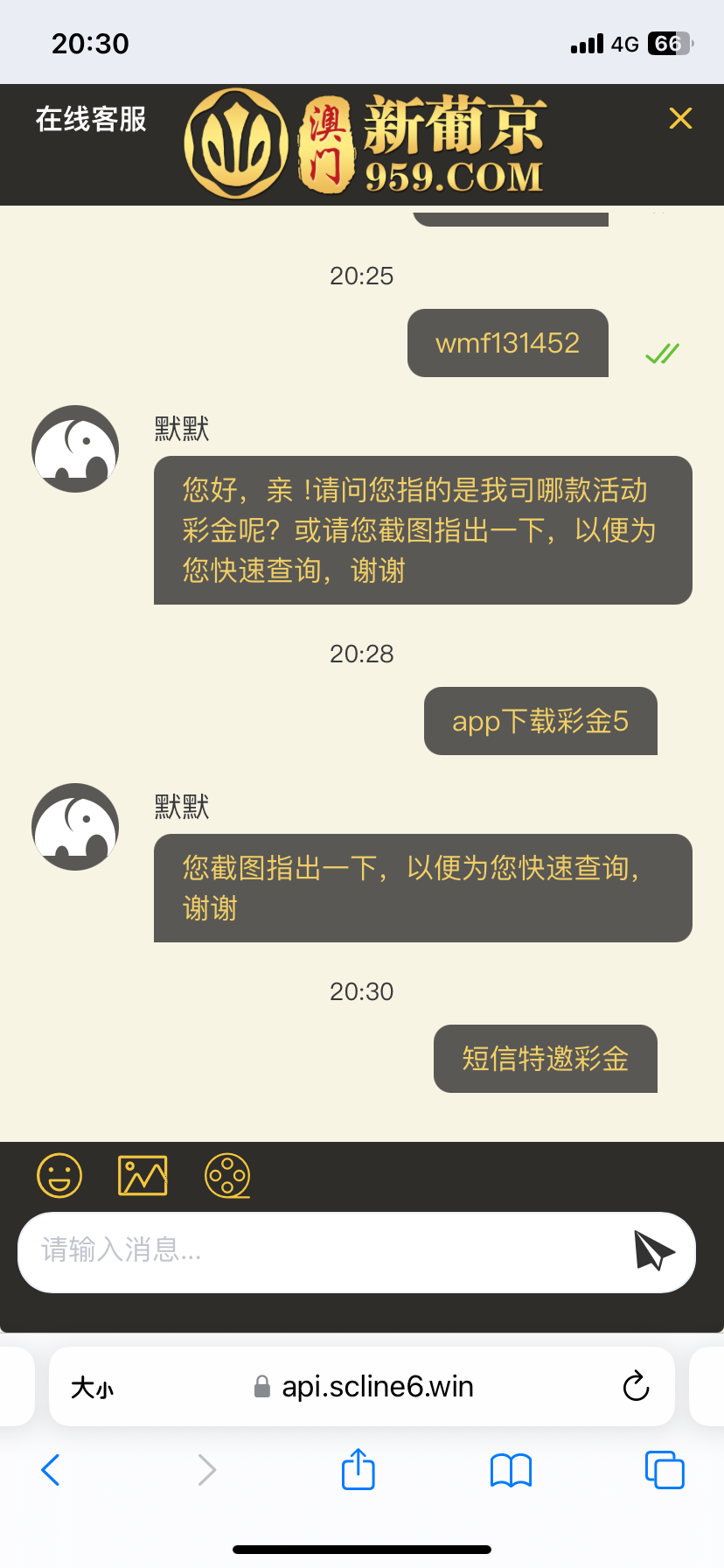The image size is (724, 1568).
Task: Tap the api.scline6.win address bar
Action: [x=362, y=1386]
